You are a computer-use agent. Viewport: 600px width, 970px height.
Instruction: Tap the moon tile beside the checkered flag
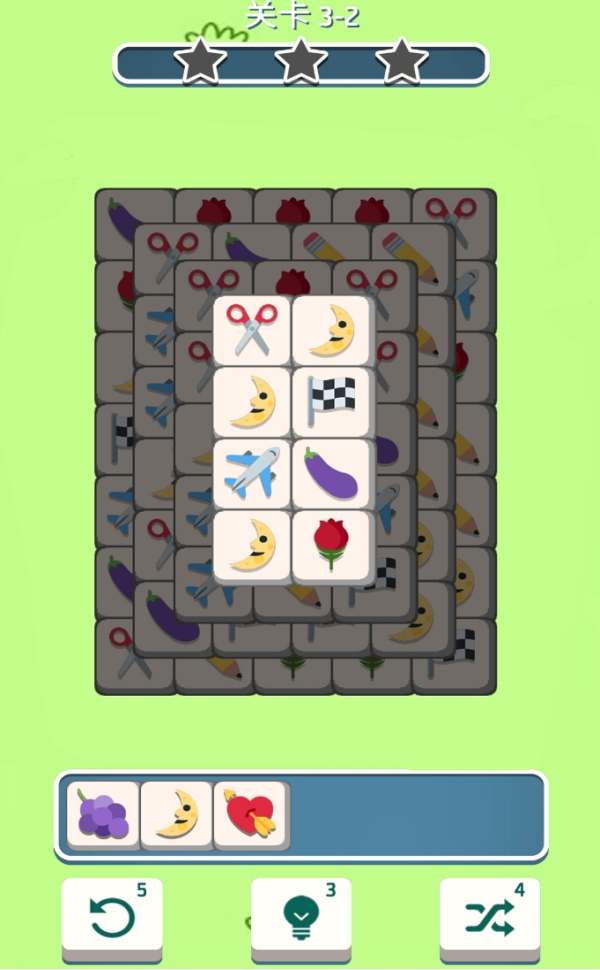(252, 401)
